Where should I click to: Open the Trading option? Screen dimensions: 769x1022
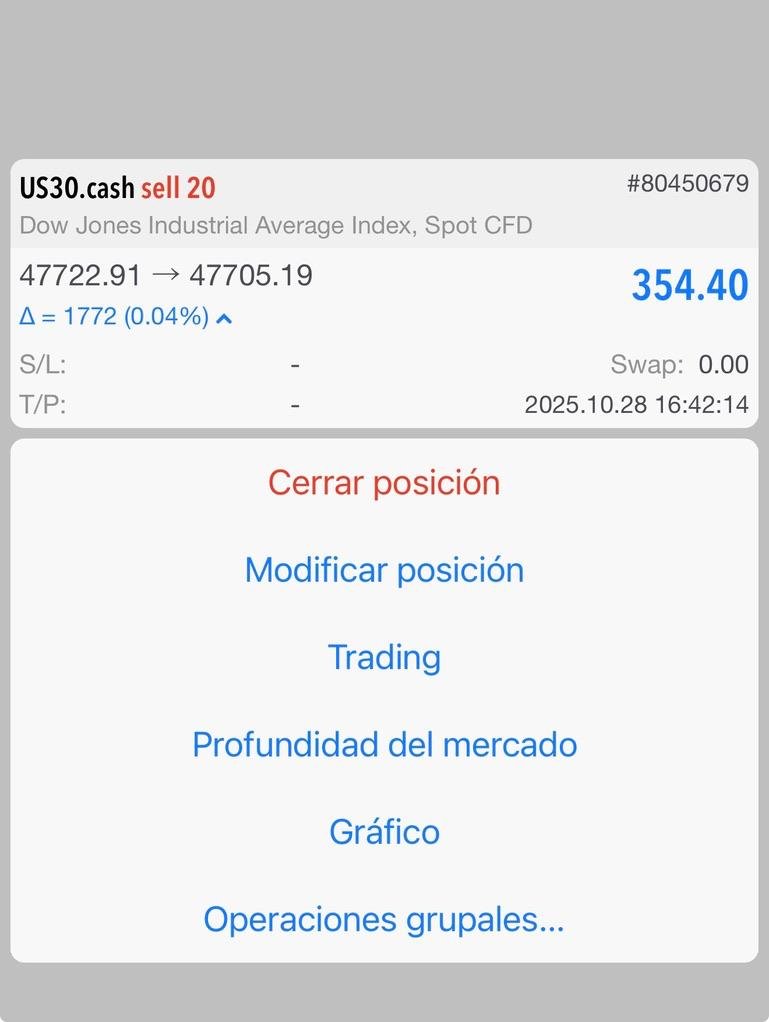coord(384,657)
